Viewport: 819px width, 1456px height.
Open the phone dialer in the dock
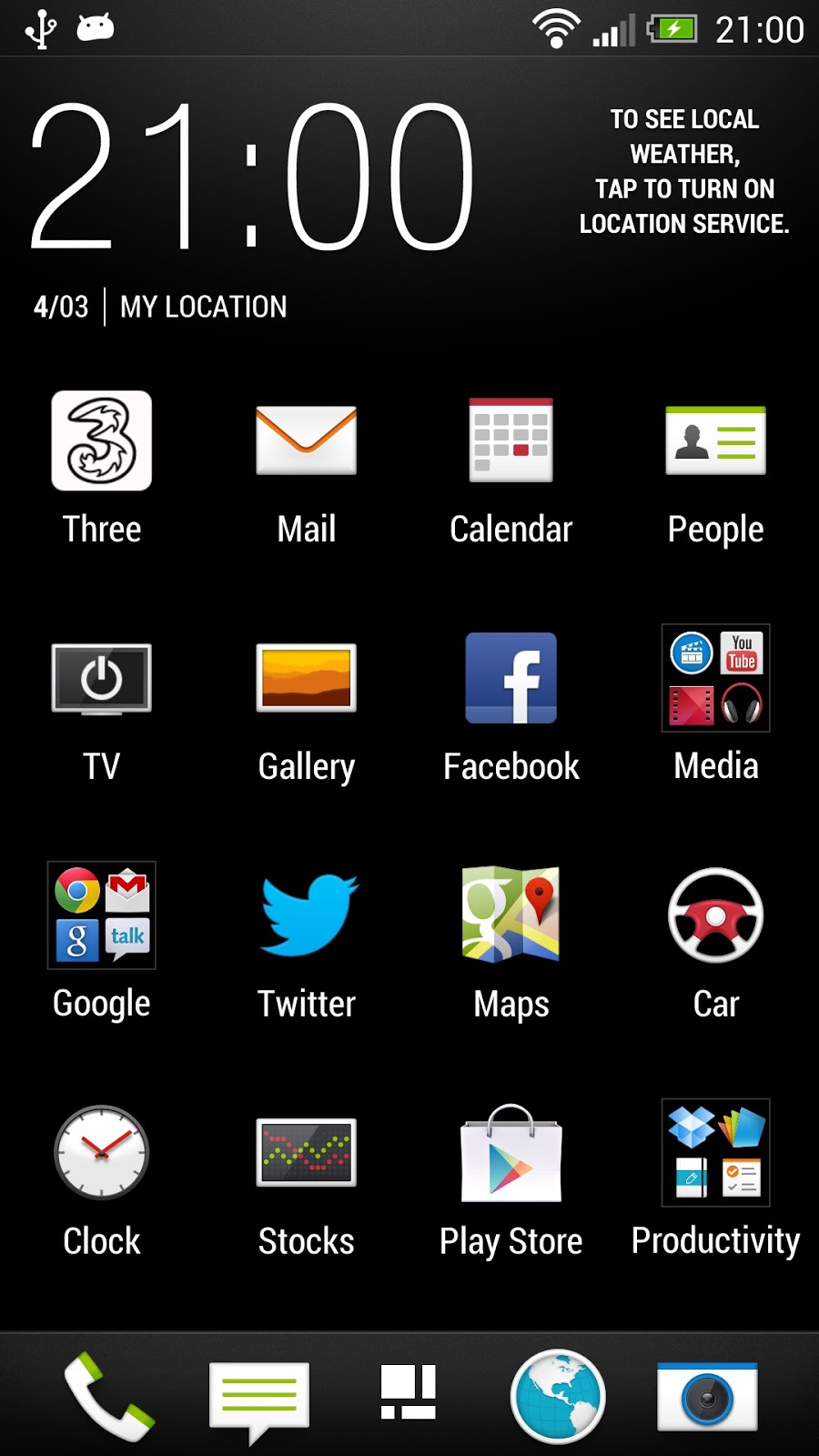107,1396
